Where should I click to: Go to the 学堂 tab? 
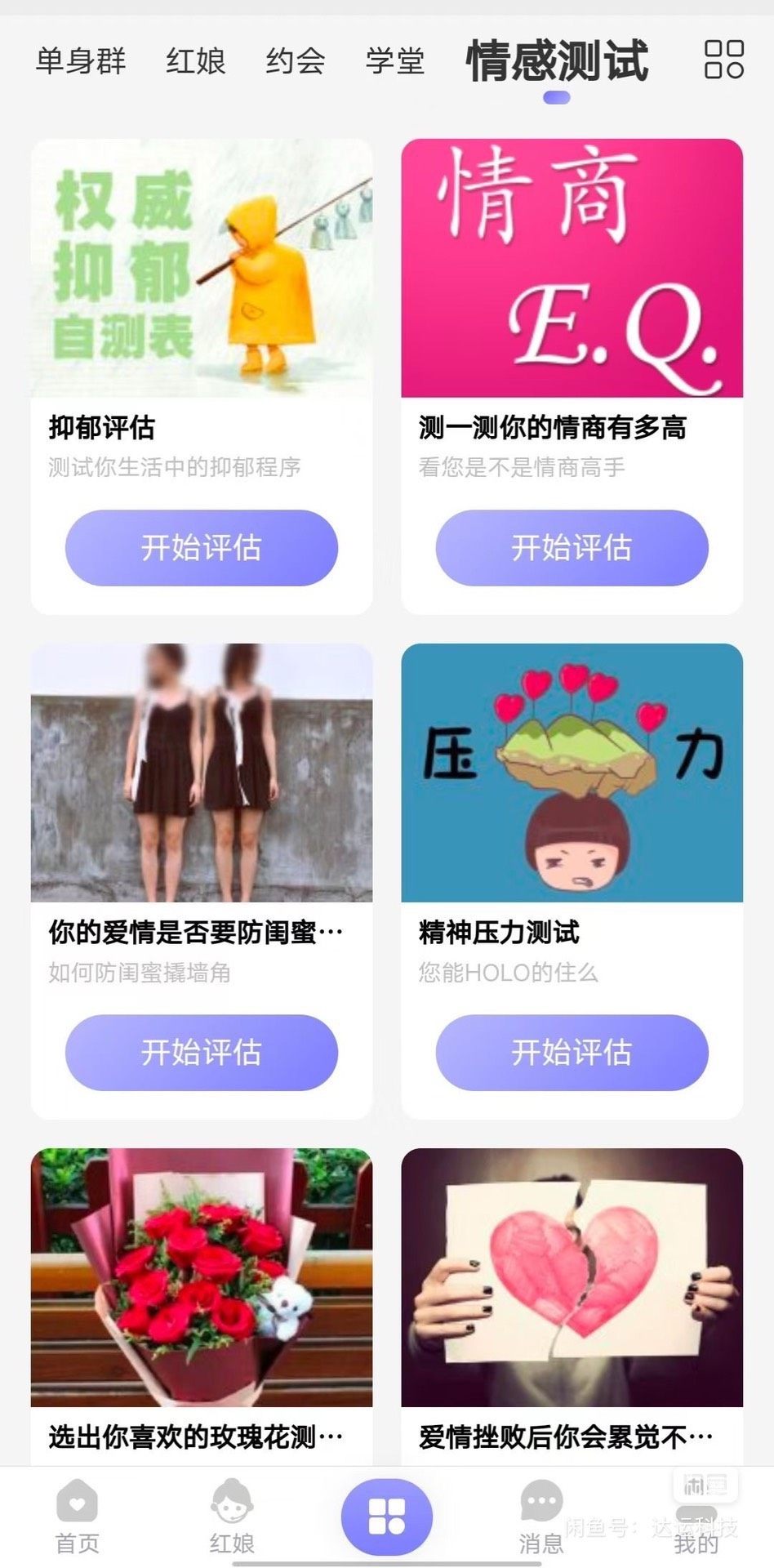395,61
